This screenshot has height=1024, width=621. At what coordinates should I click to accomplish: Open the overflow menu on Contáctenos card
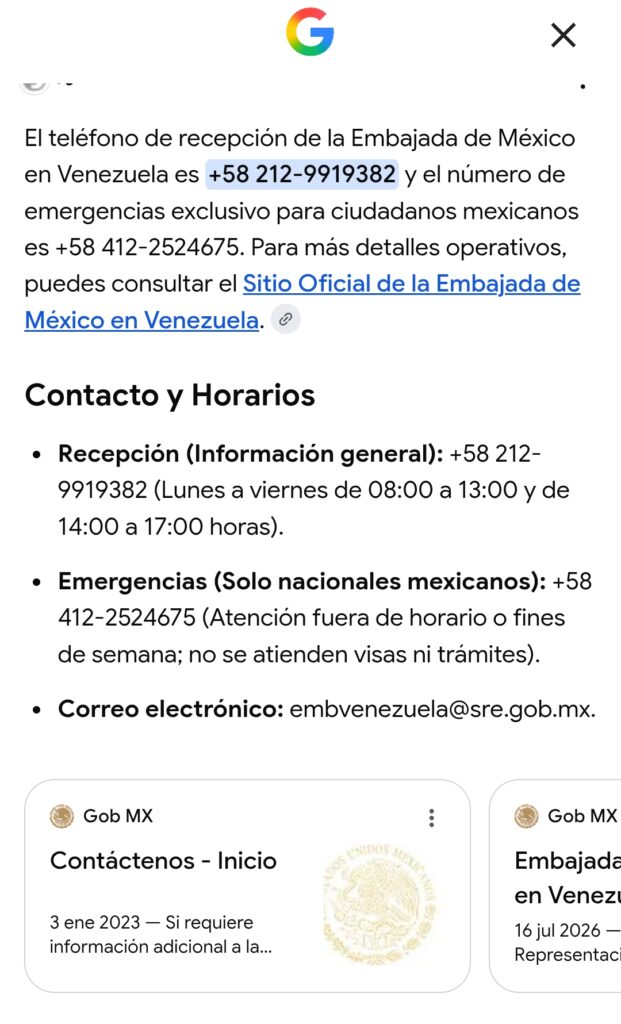[431, 818]
